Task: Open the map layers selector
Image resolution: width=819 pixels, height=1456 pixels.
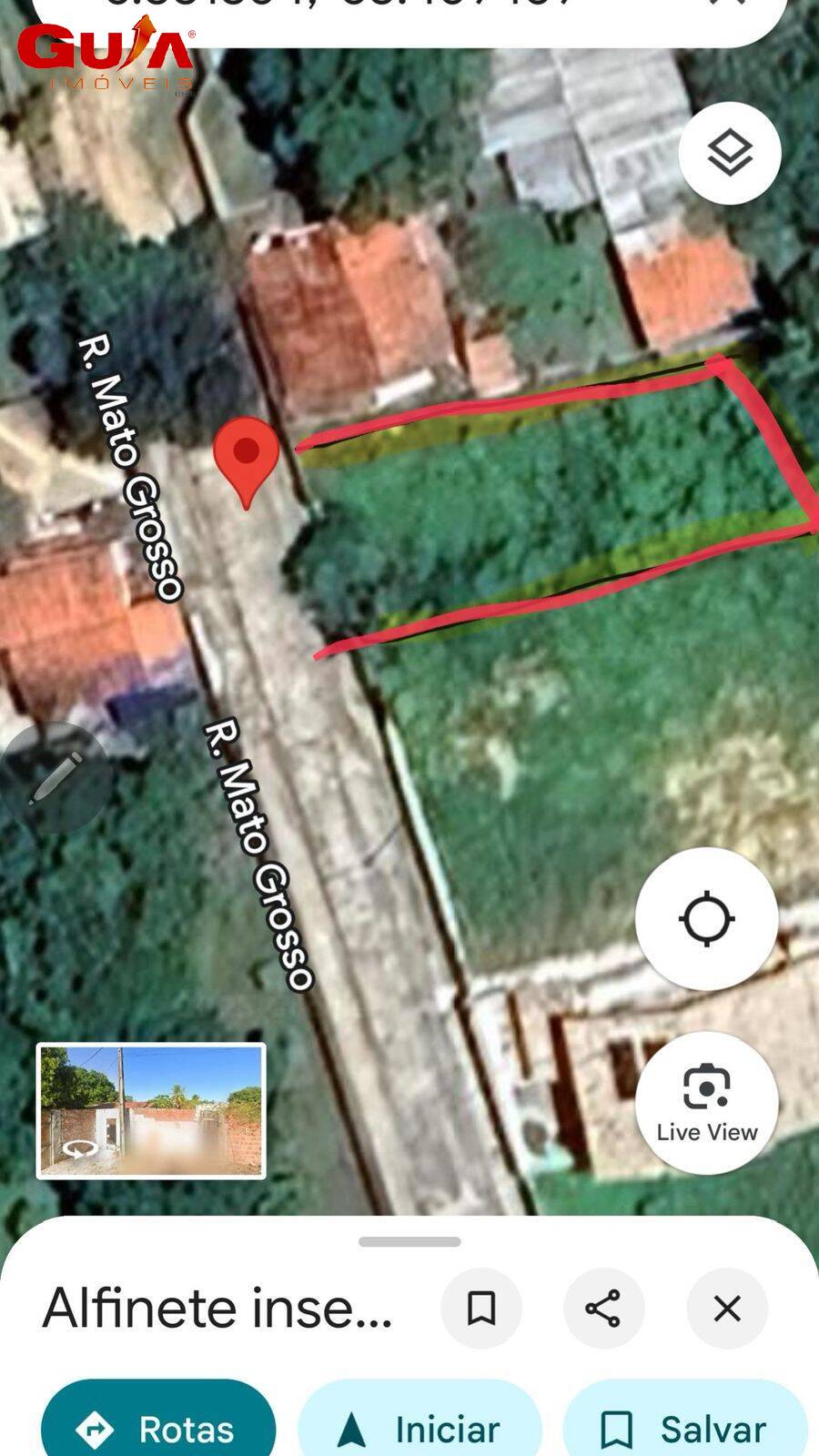Action: pyautogui.click(x=729, y=153)
